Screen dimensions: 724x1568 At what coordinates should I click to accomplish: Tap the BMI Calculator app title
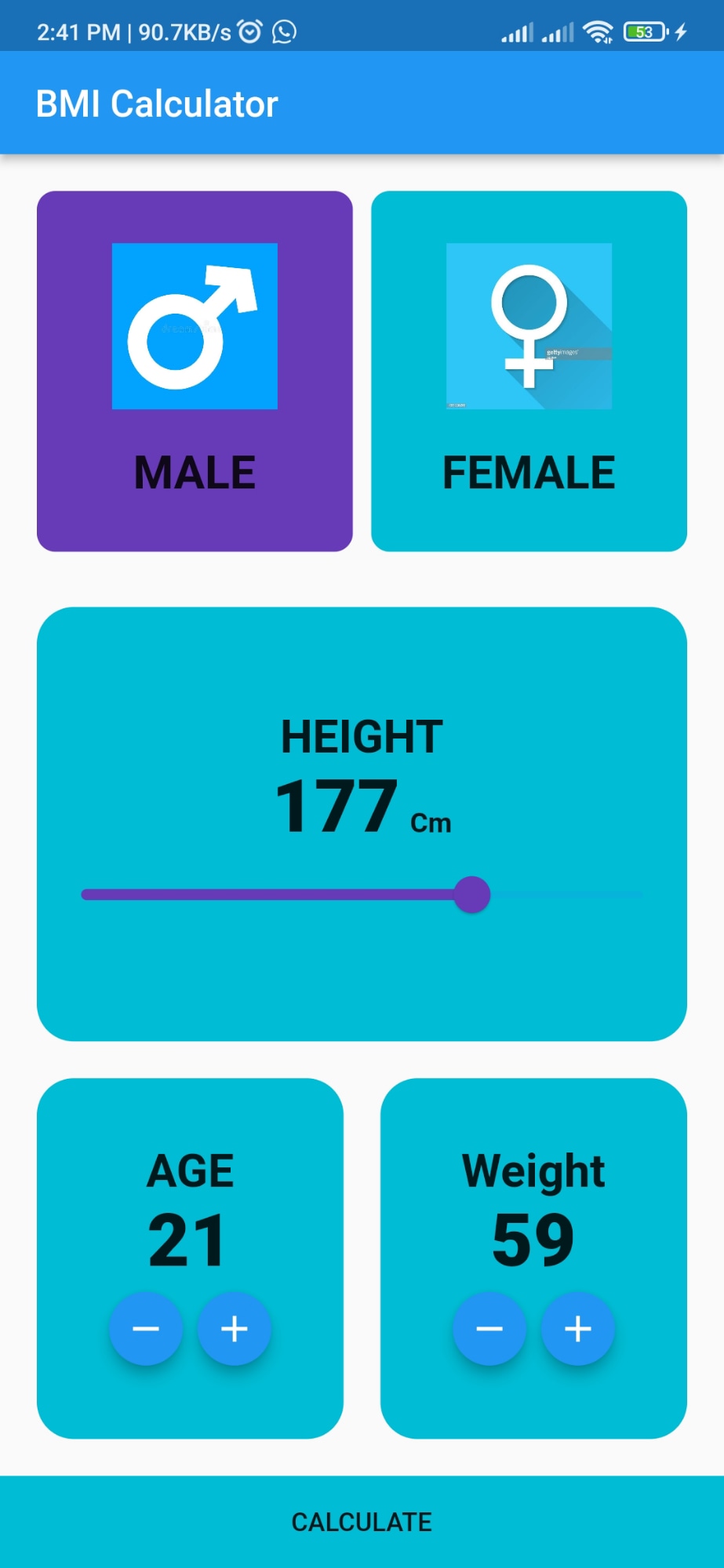point(158,103)
